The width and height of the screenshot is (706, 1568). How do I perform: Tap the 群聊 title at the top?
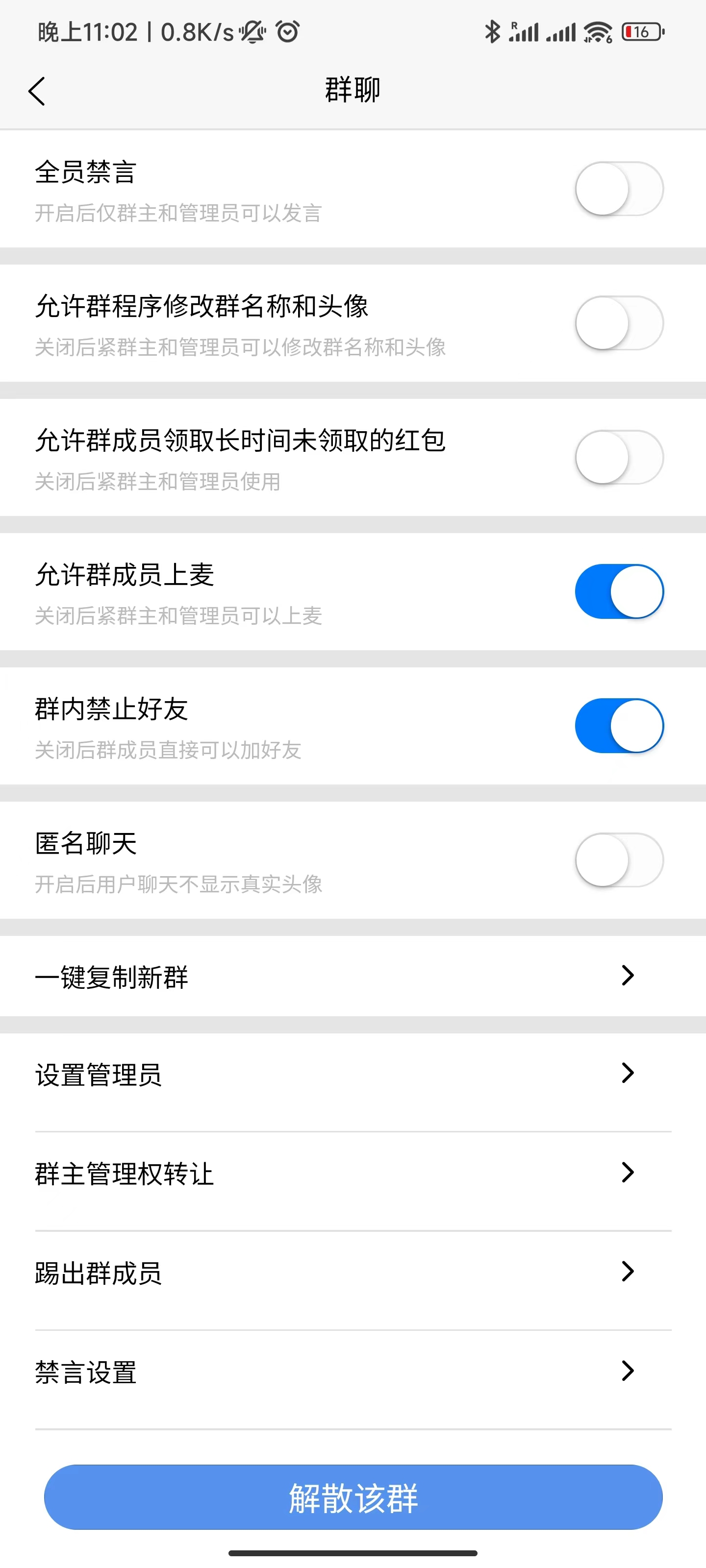point(352,90)
